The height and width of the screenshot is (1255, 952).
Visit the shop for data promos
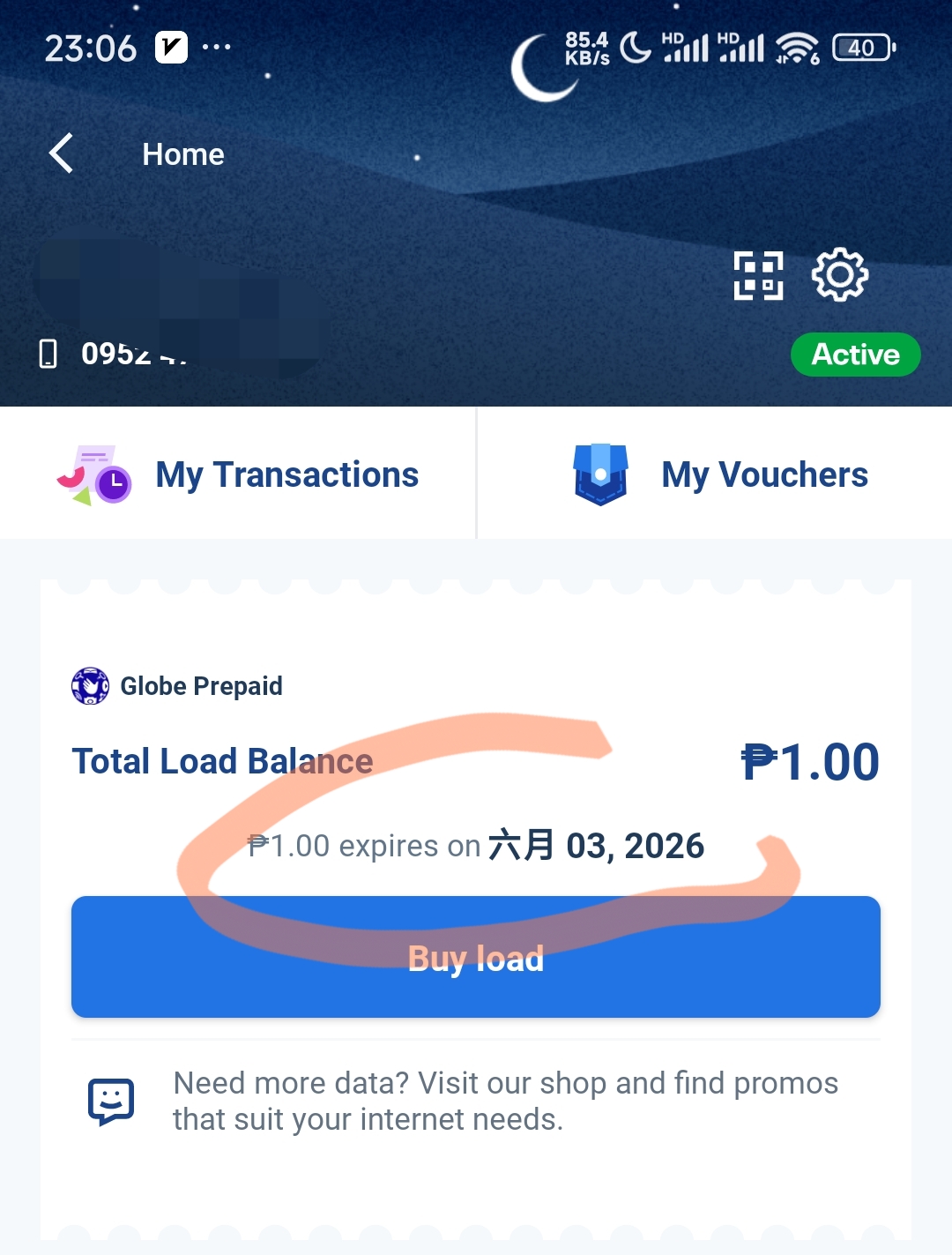pos(504,1101)
